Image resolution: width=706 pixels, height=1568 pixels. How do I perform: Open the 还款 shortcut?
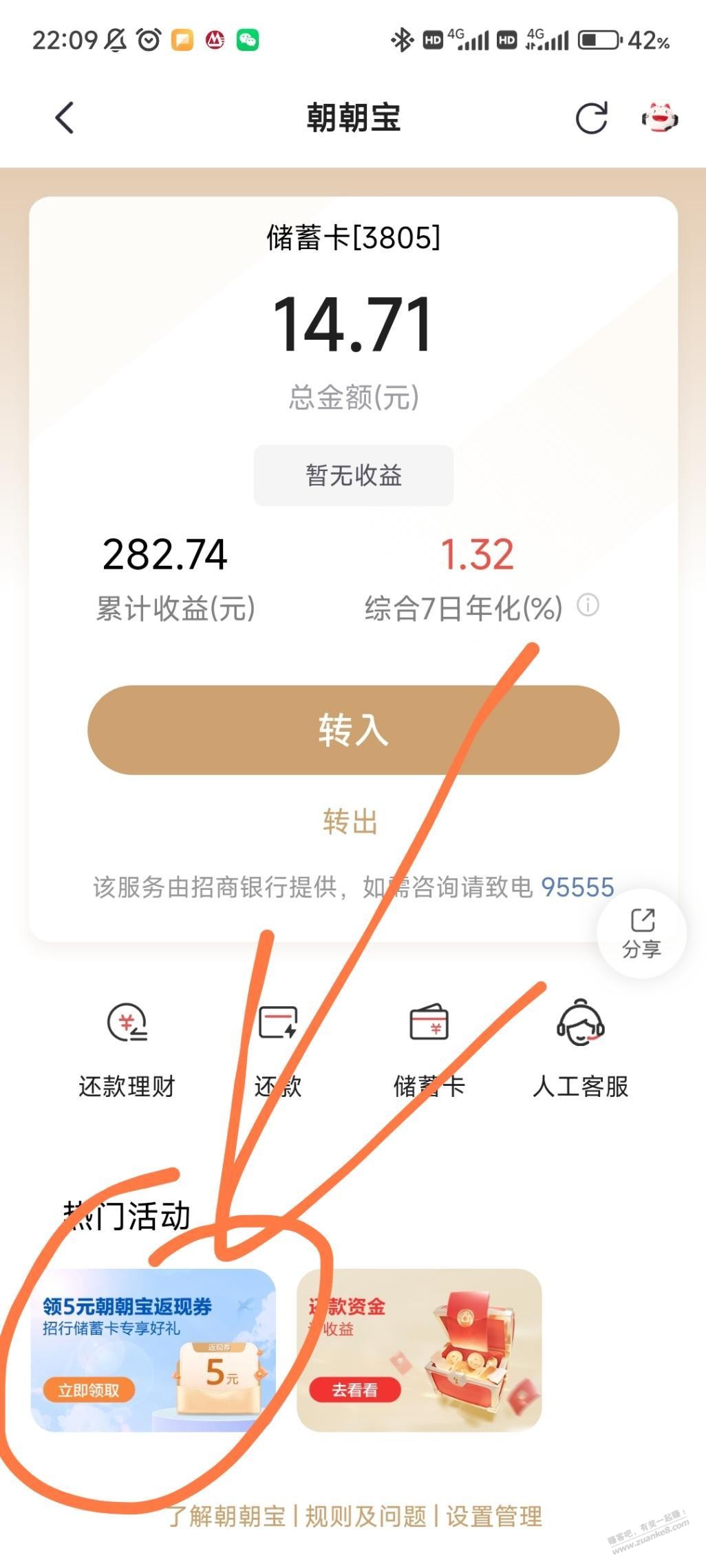click(x=278, y=1049)
